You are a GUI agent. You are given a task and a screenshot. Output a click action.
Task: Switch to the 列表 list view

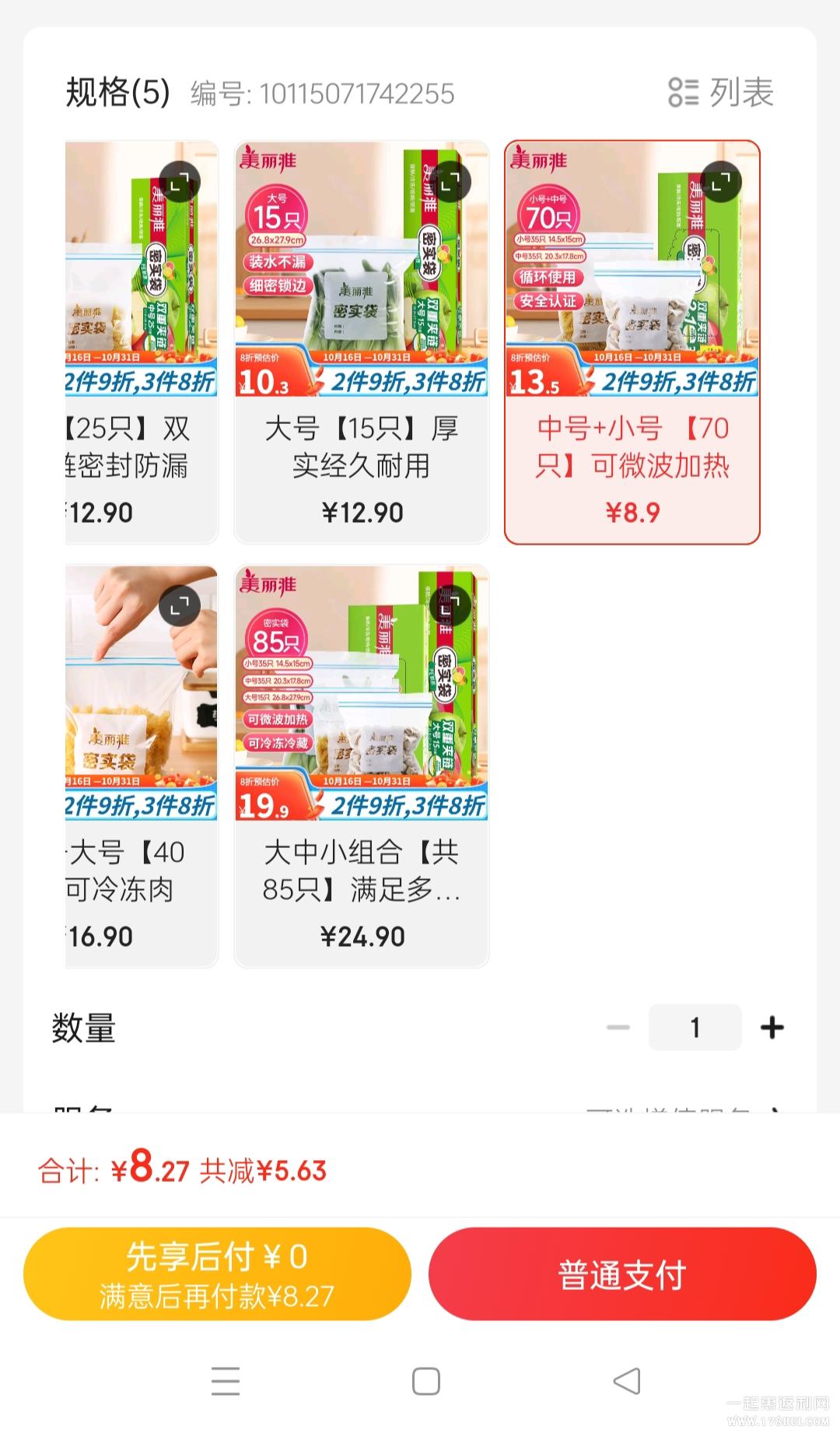pos(721,93)
